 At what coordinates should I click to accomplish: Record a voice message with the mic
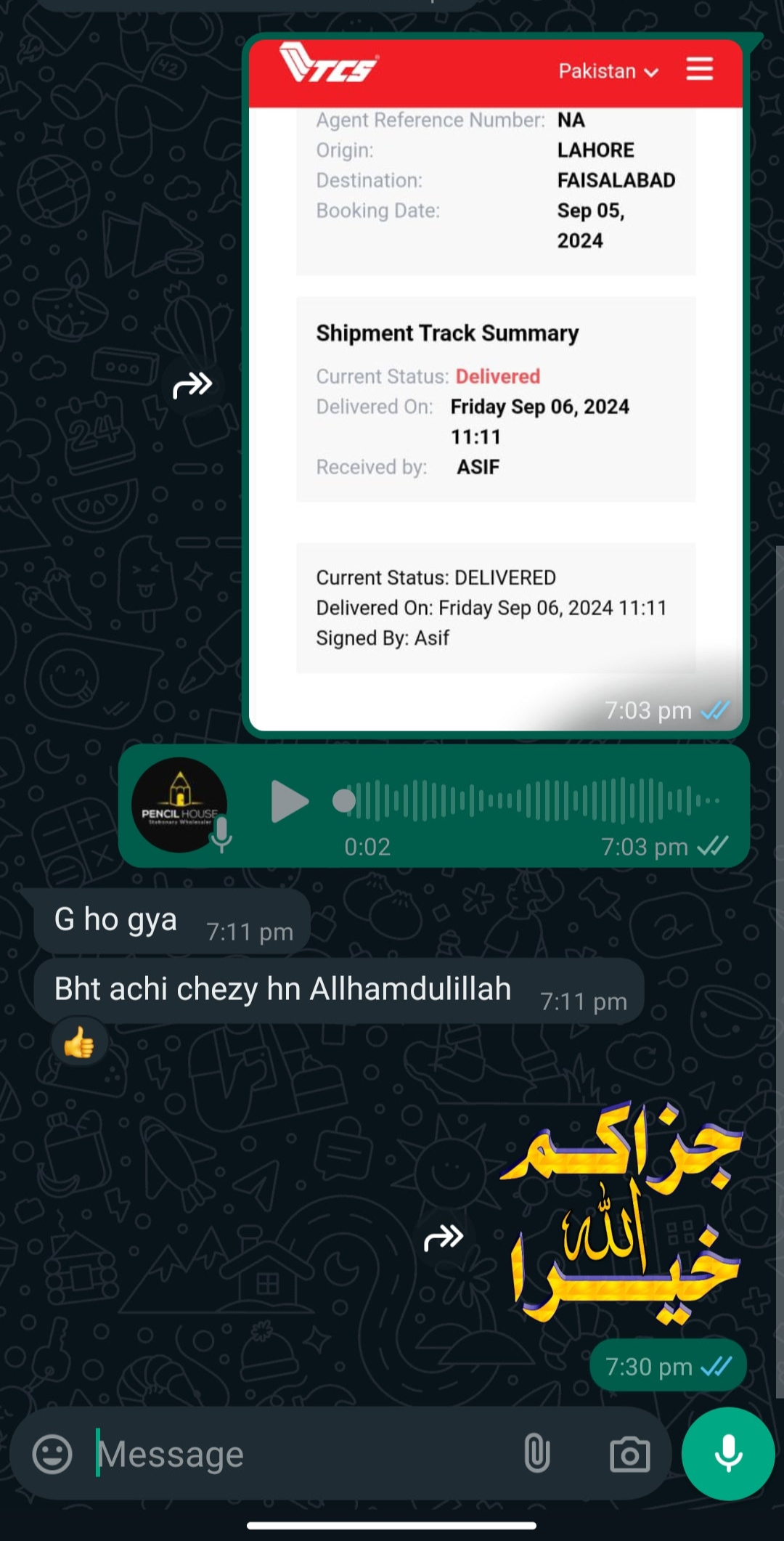[x=728, y=1454]
